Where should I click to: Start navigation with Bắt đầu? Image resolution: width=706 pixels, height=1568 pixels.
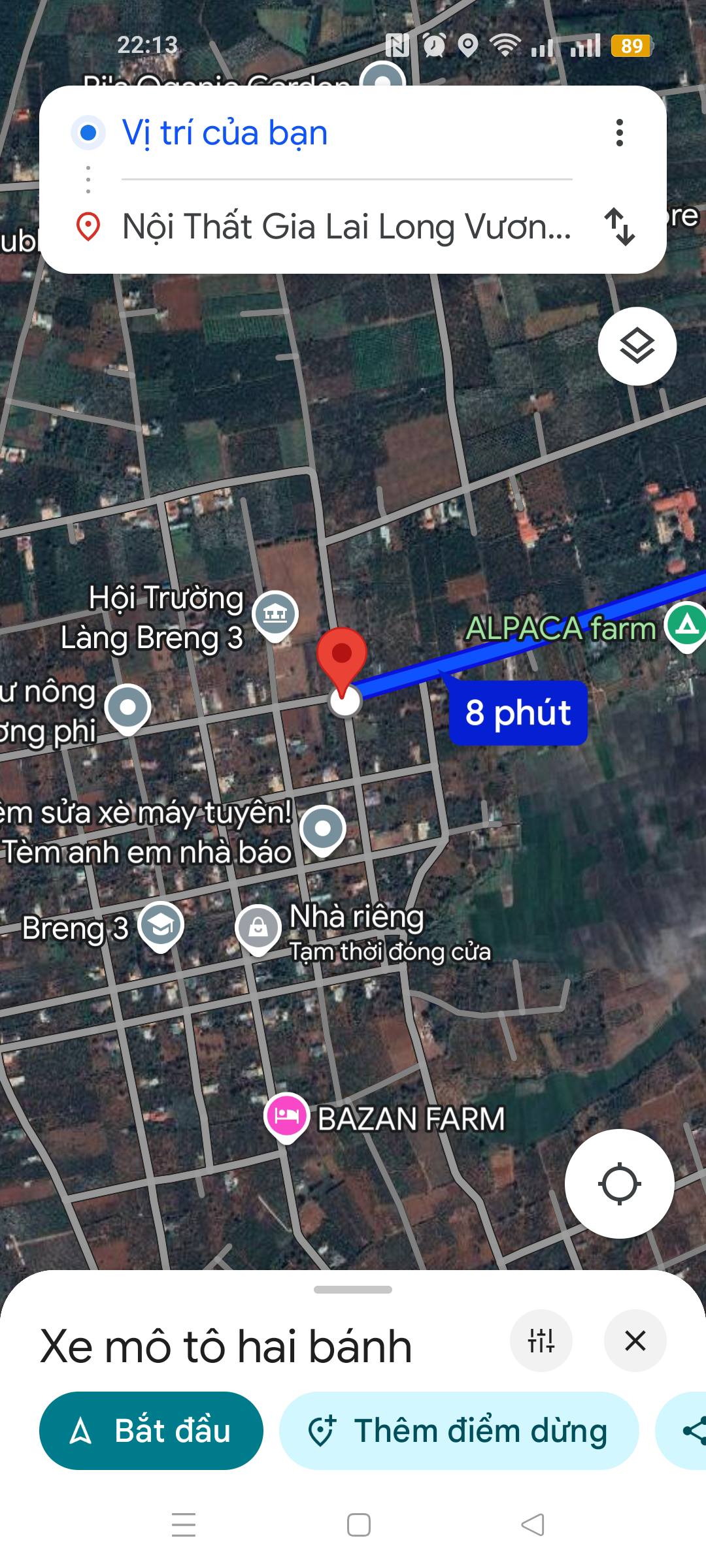151,1431
